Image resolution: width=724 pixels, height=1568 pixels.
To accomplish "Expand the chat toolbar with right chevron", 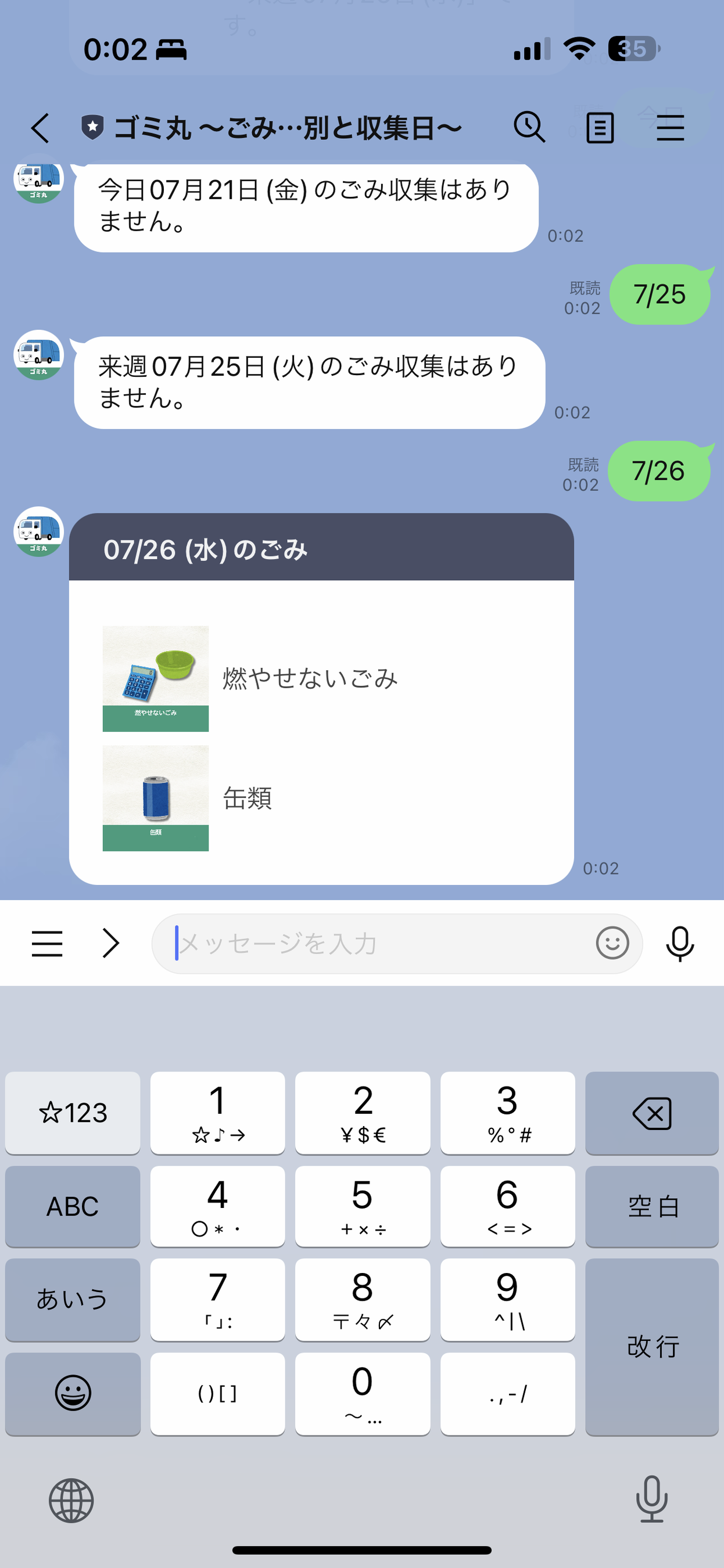I will pyautogui.click(x=111, y=943).
